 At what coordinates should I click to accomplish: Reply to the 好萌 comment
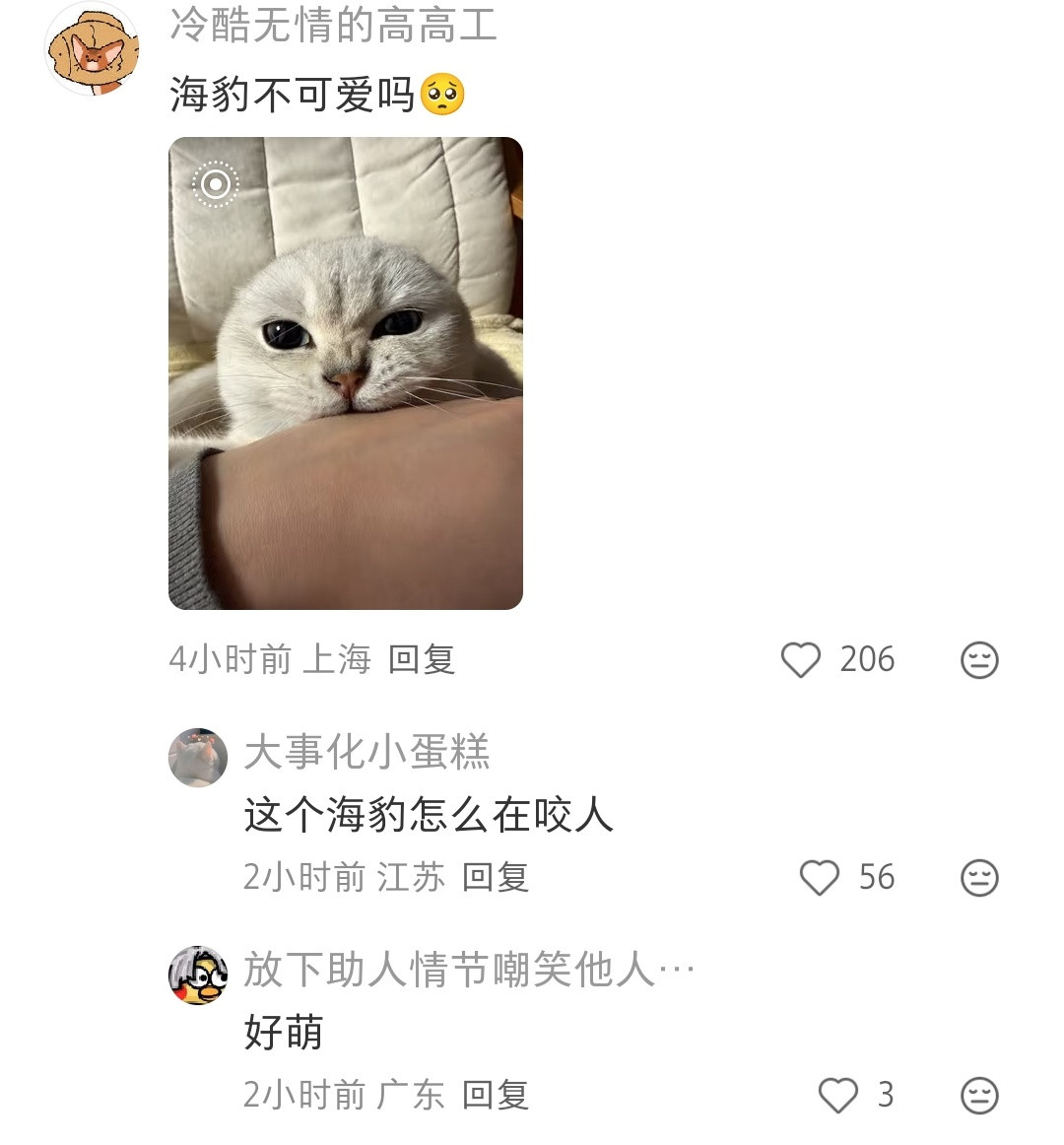tap(495, 1095)
